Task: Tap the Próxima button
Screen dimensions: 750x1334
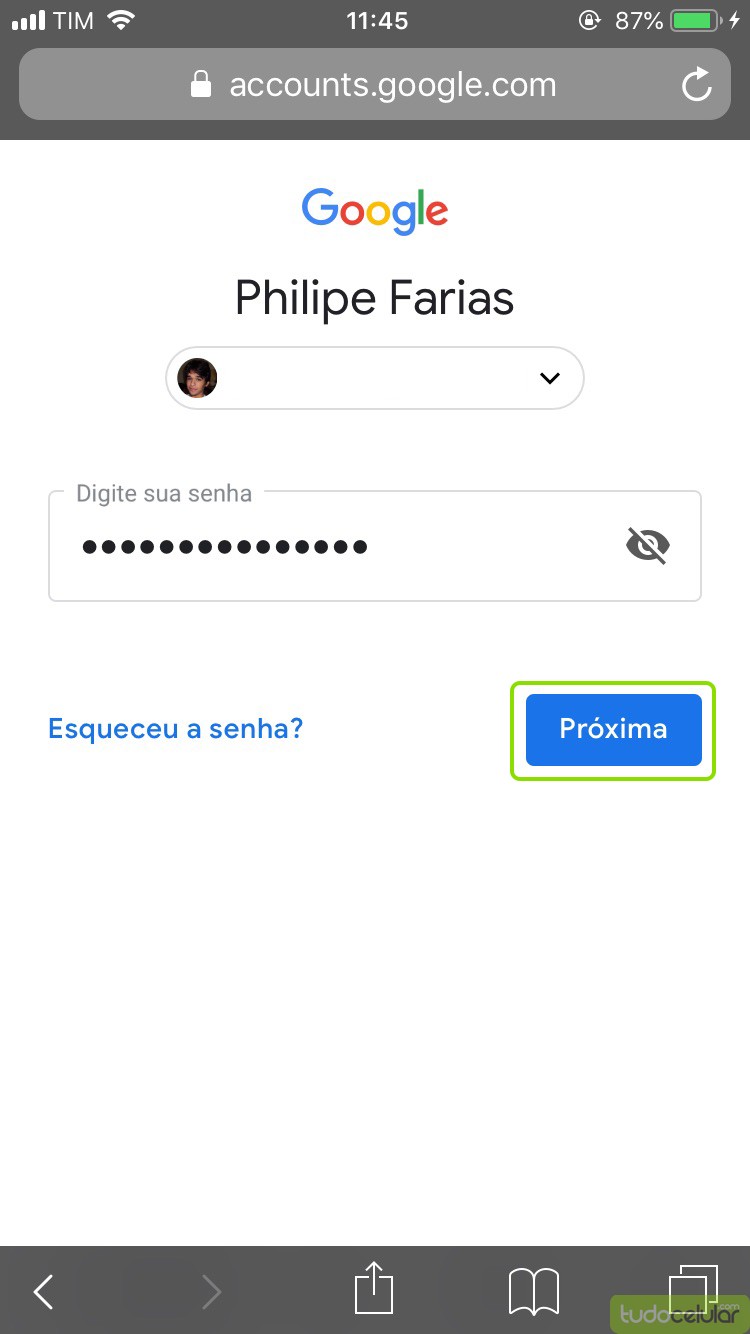Action: (613, 730)
